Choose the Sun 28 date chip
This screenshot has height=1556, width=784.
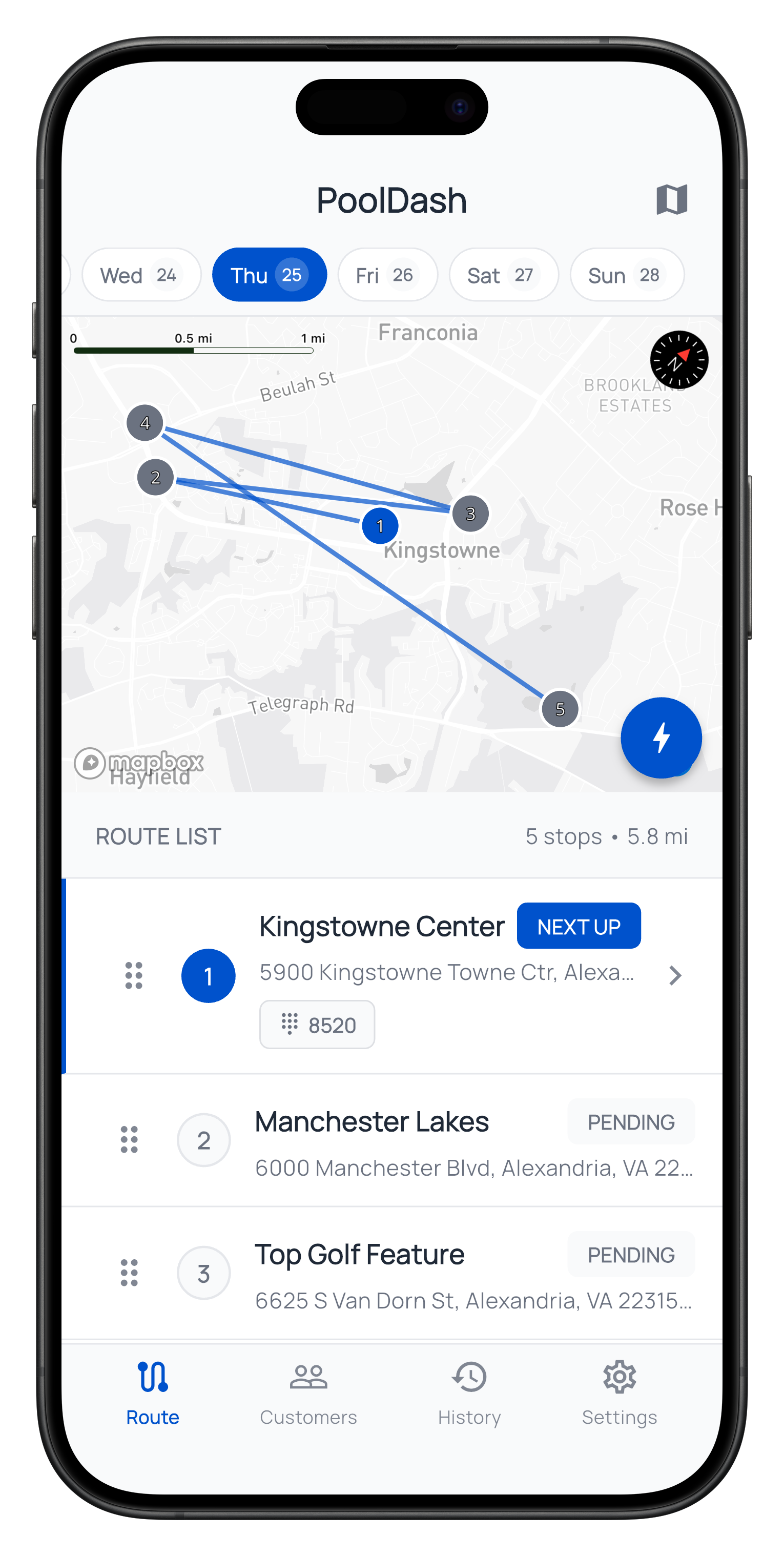click(x=626, y=275)
